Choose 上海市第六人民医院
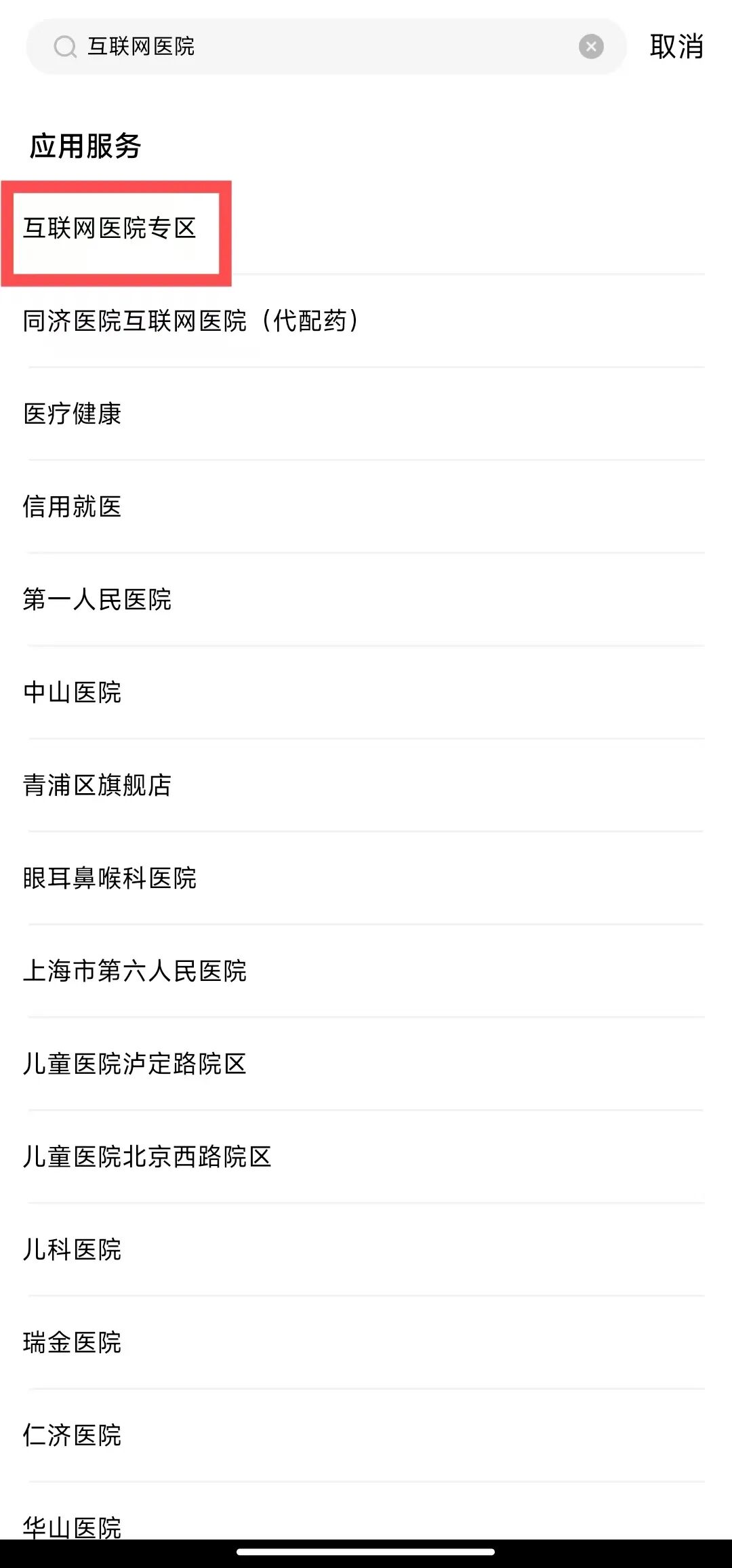This screenshot has width=732, height=1568. pyautogui.click(x=135, y=971)
